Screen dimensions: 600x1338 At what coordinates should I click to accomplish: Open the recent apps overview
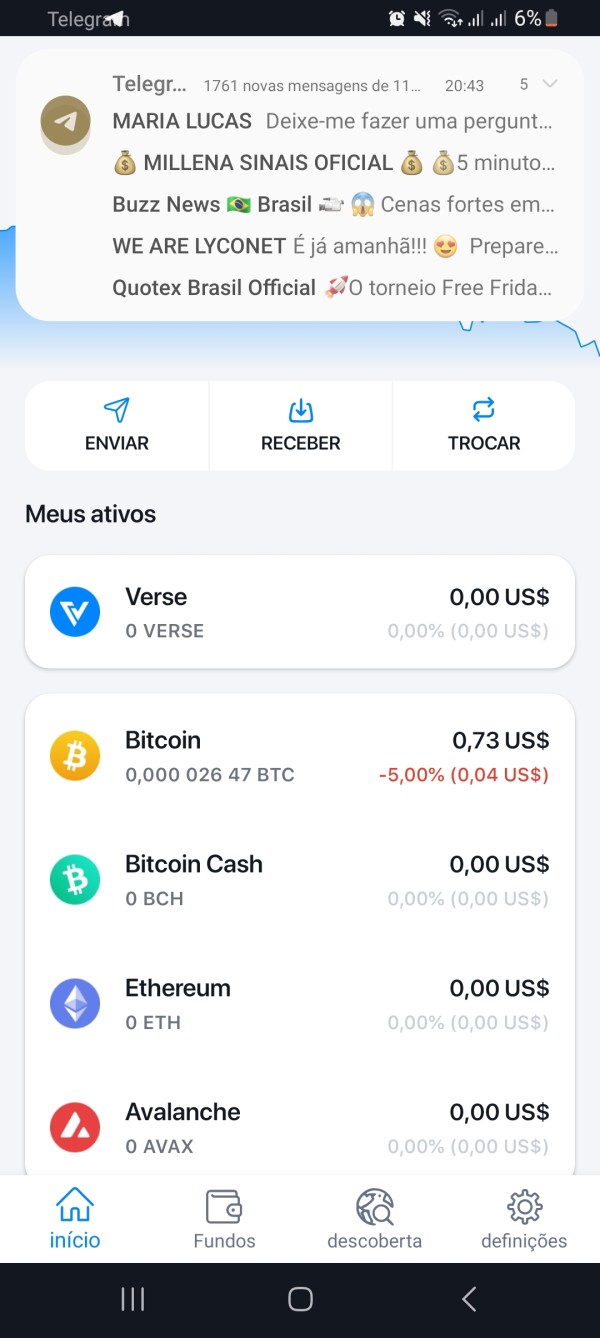(132, 1299)
